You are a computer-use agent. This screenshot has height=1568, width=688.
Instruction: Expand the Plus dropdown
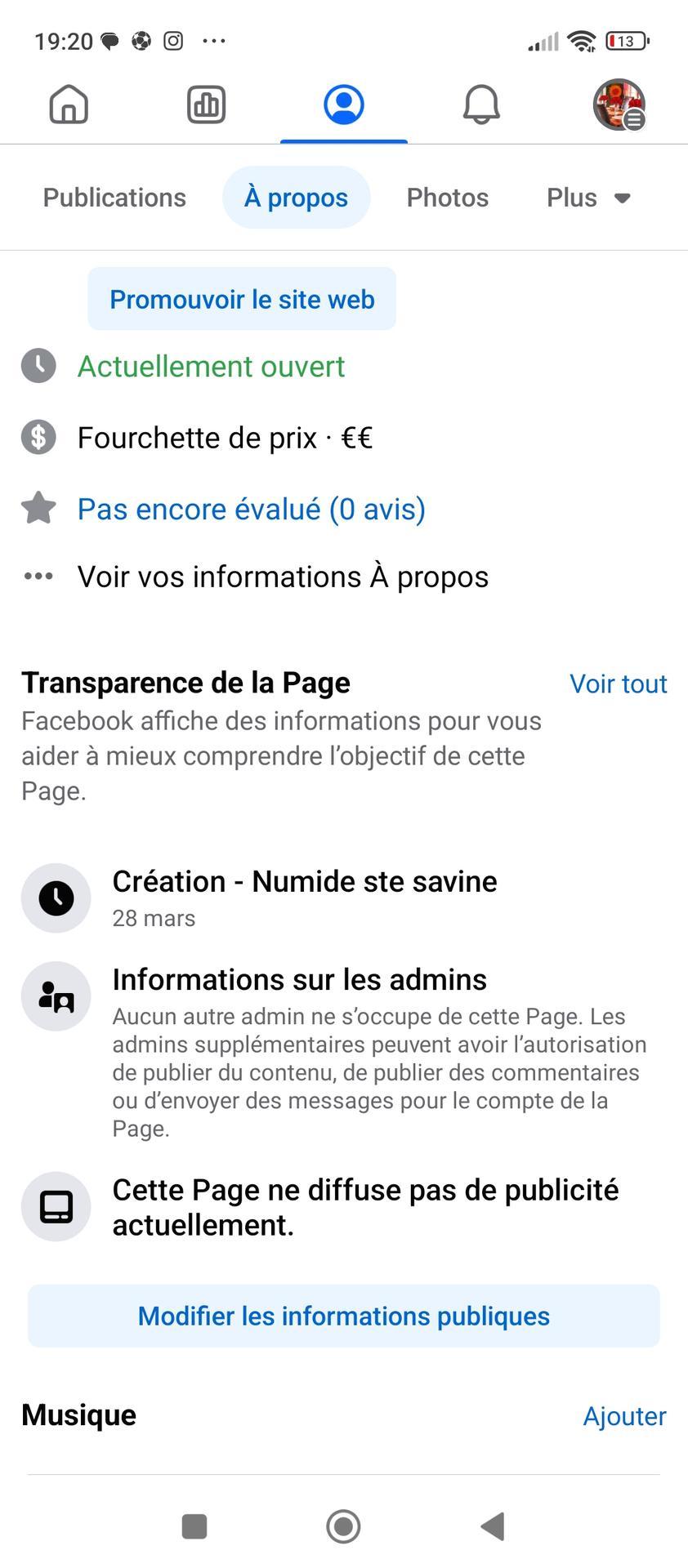587,198
